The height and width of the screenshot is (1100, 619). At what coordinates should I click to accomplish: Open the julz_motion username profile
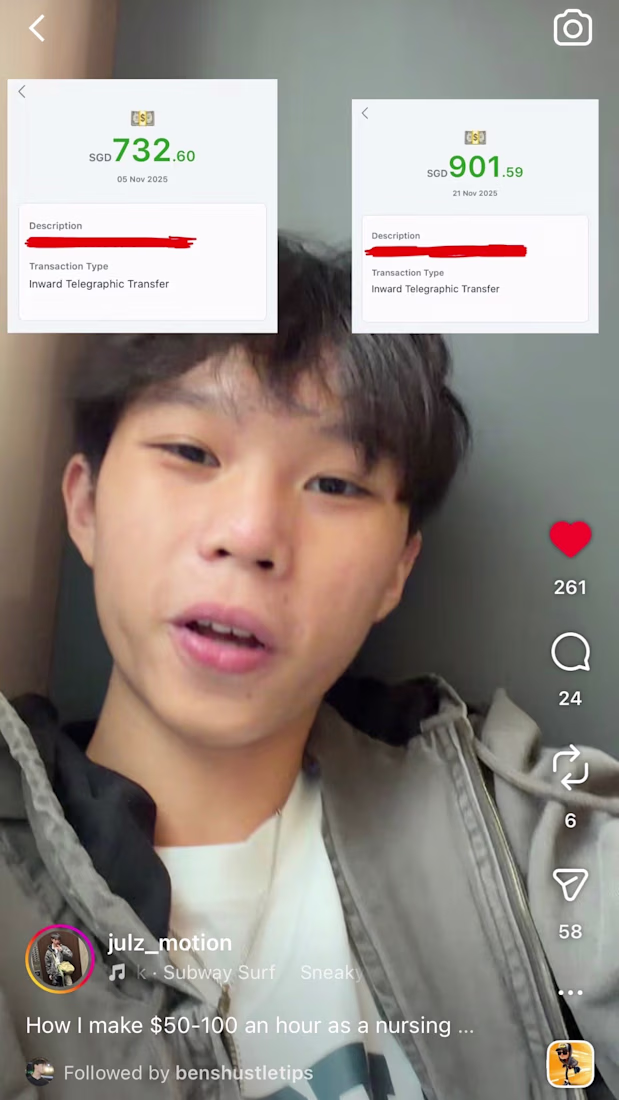point(169,943)
